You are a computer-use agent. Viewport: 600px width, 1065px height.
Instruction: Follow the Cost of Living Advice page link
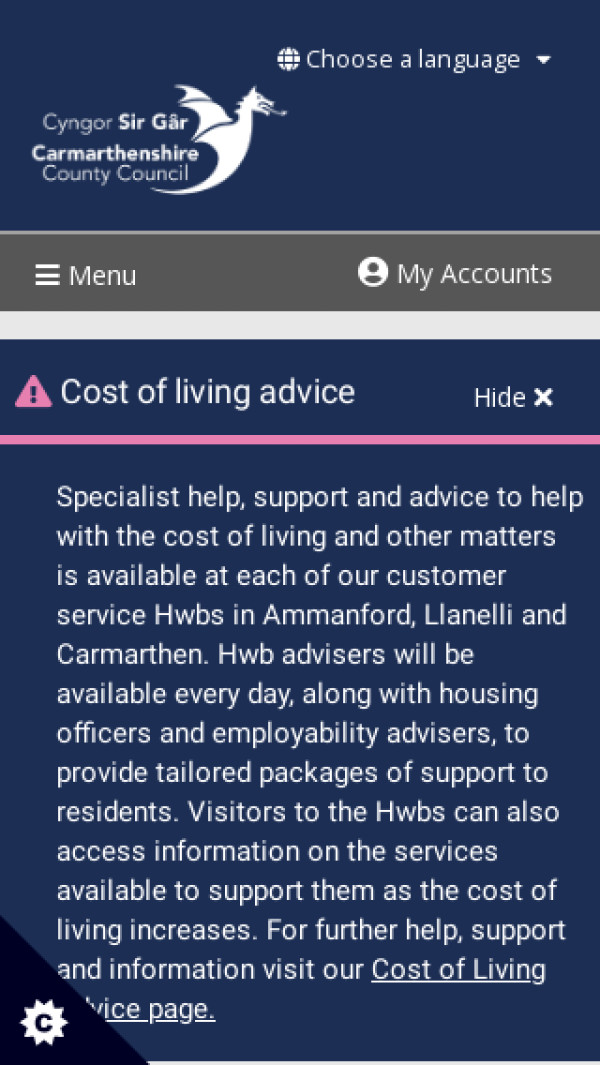[x=458, y=969]
